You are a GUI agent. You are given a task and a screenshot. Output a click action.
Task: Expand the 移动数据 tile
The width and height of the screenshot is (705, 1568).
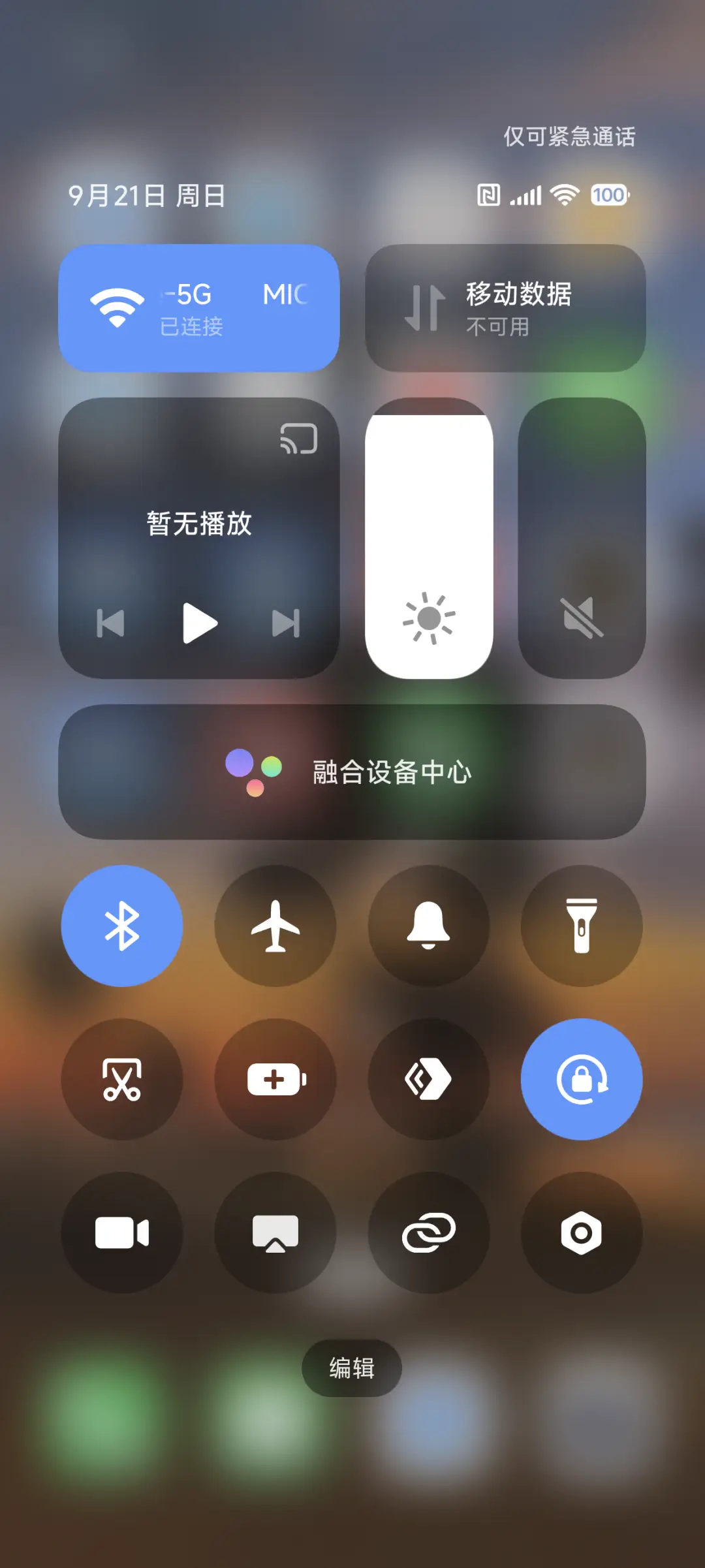[506, 307]
